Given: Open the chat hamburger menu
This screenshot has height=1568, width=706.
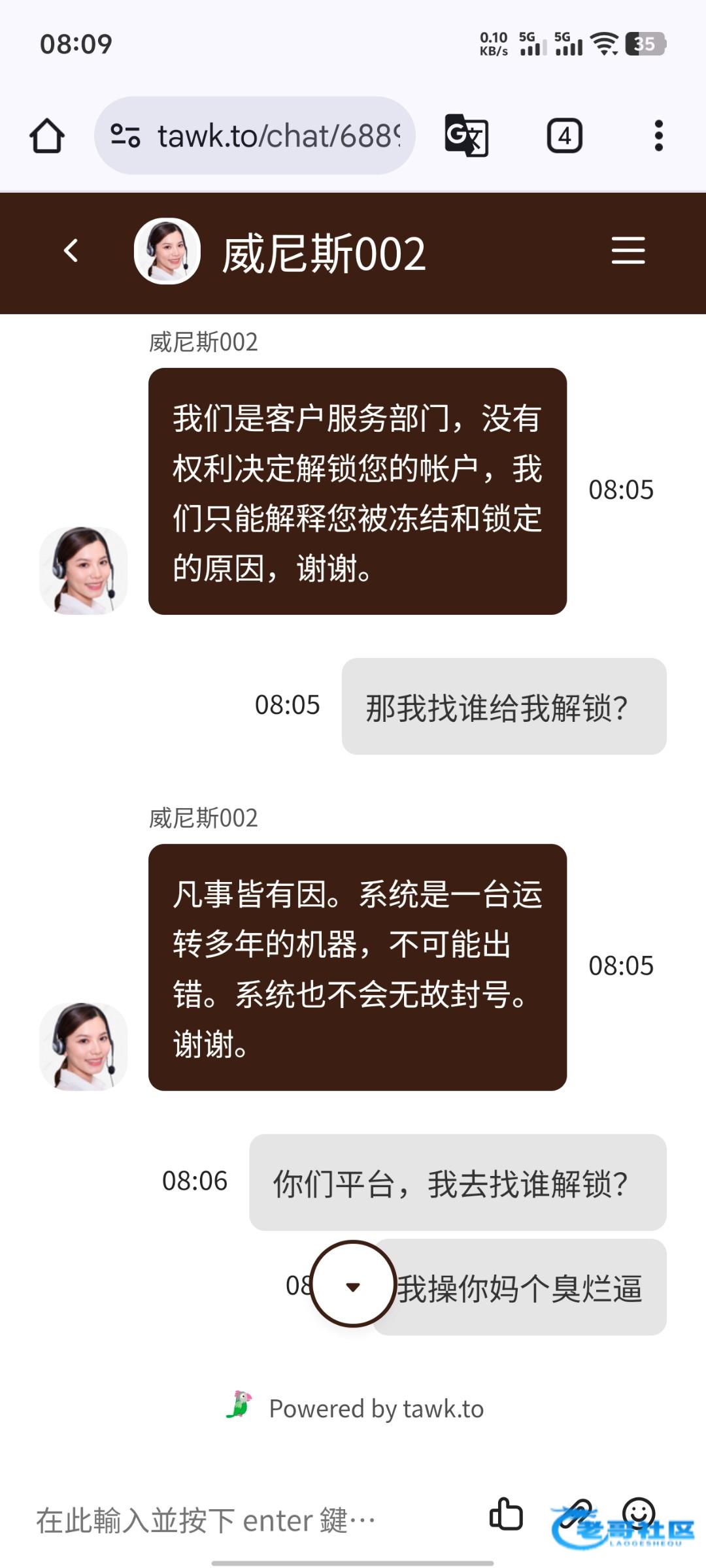Looking at the screenshot, I should click(628, 251).
